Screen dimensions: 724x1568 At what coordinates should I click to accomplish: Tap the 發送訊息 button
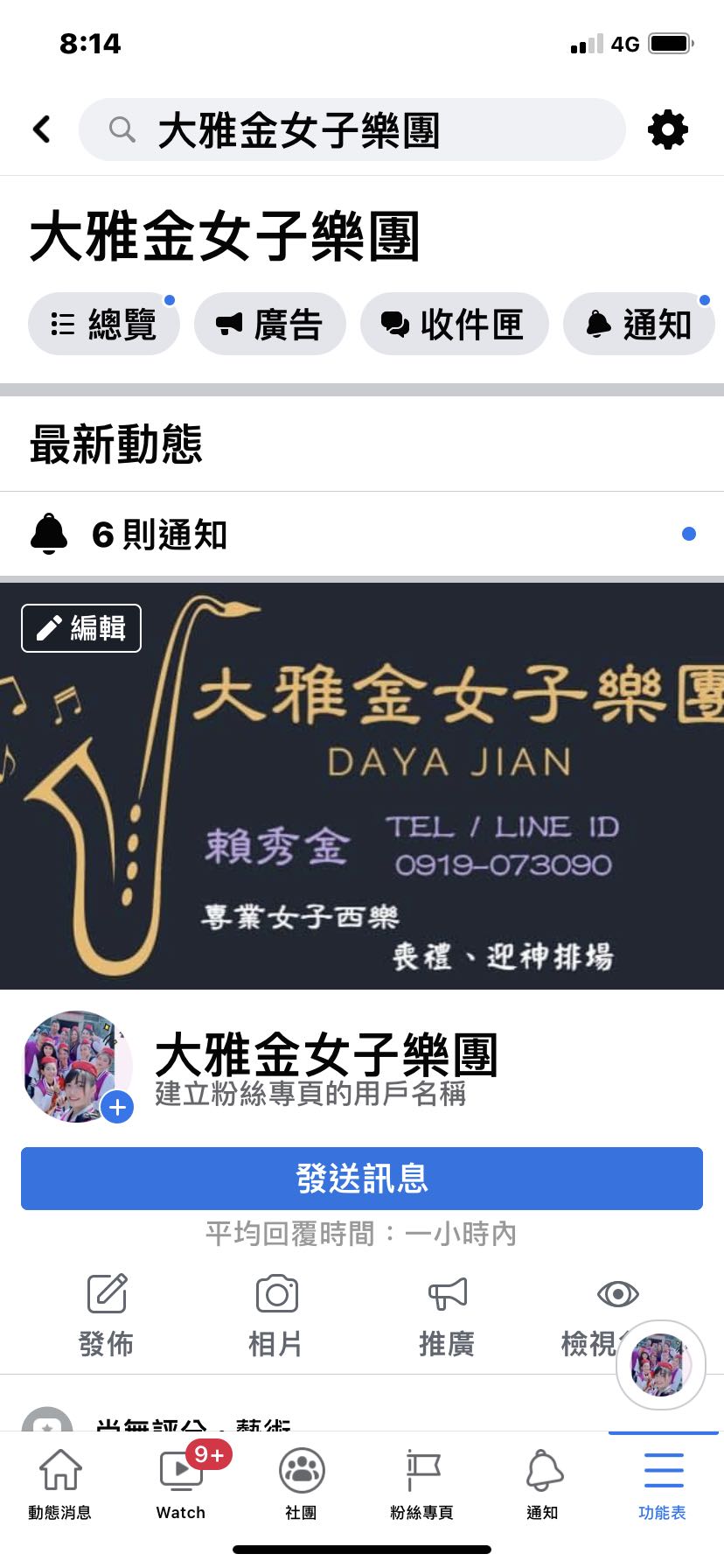pos(362,1179)
